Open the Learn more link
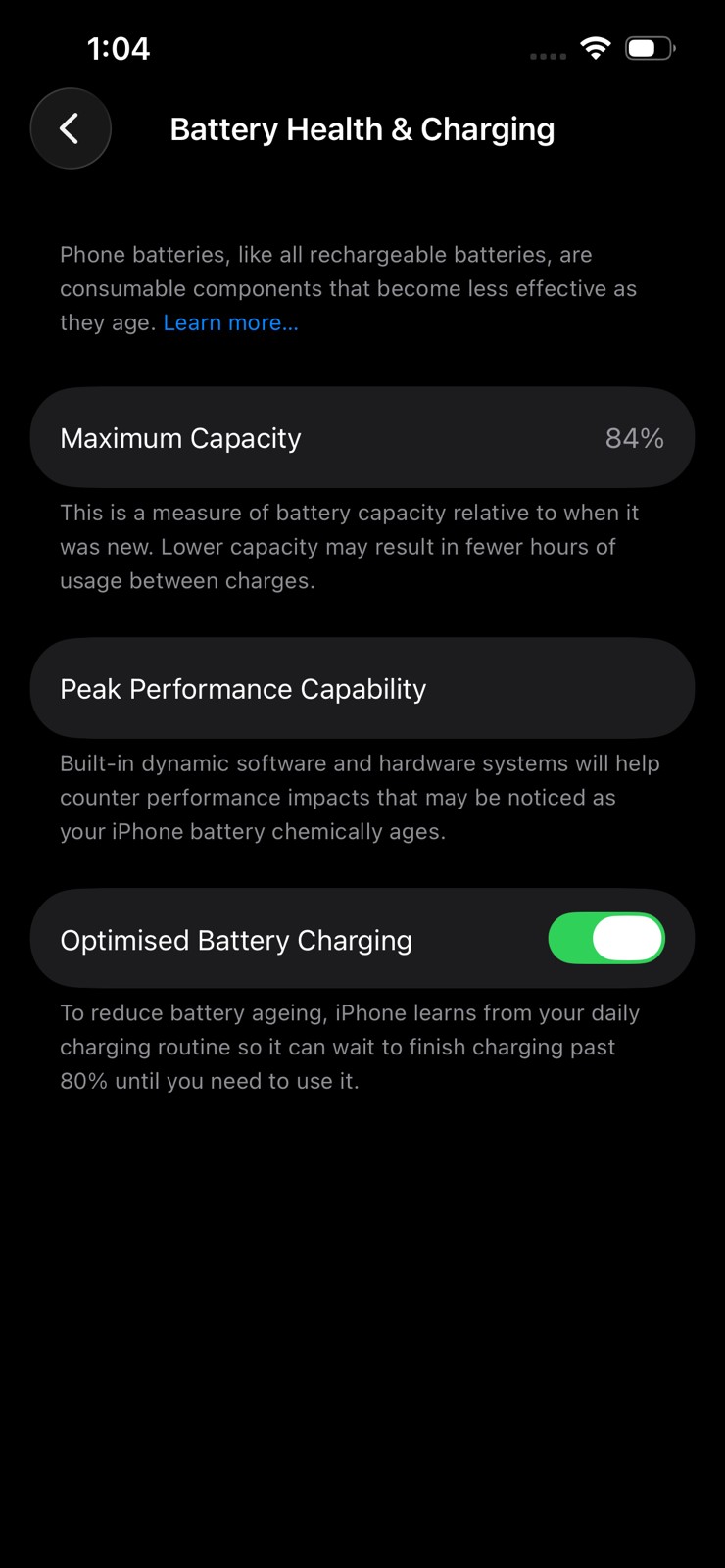Screen dimensions: 725x1568 point(230,321)
